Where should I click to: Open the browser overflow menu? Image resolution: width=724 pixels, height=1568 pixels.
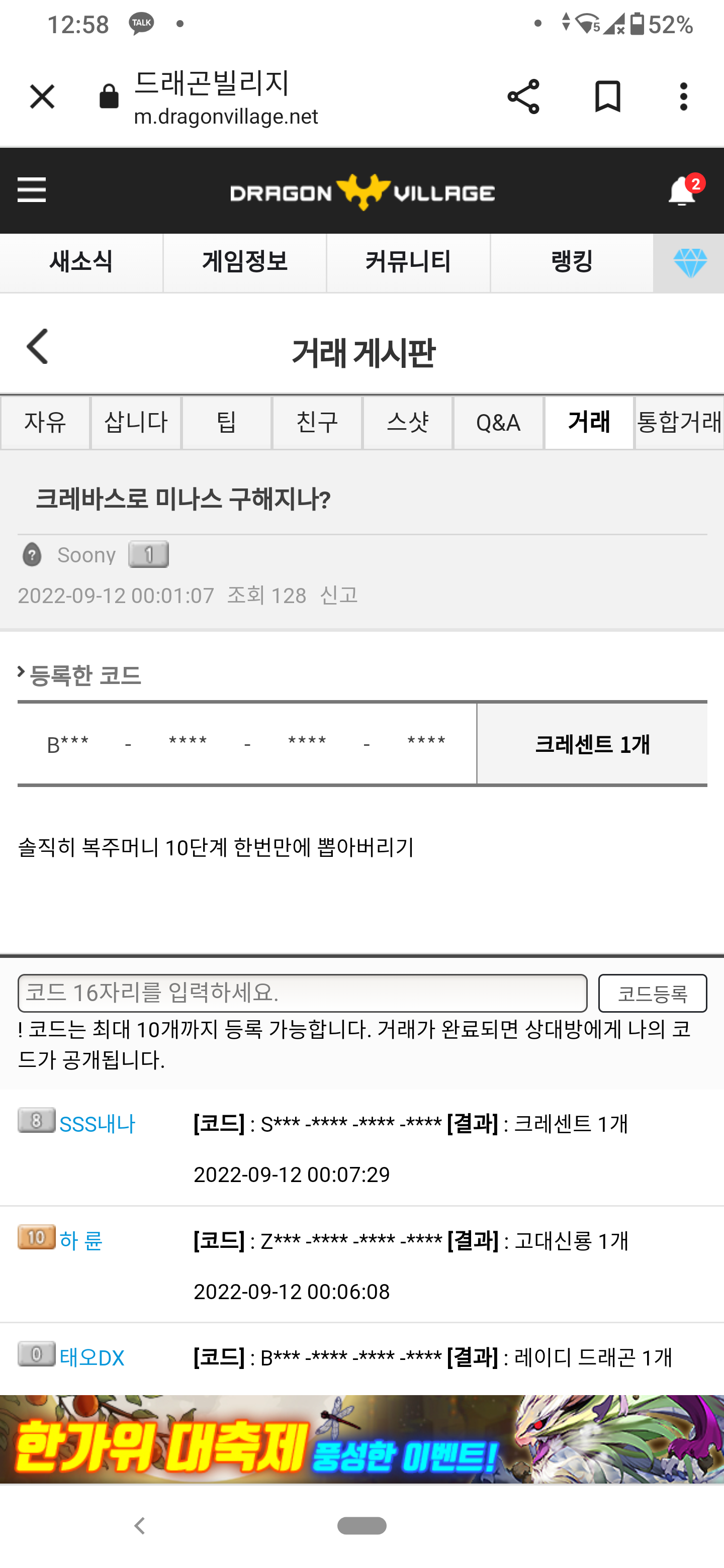pyautogui.click(x=683, y=97)
